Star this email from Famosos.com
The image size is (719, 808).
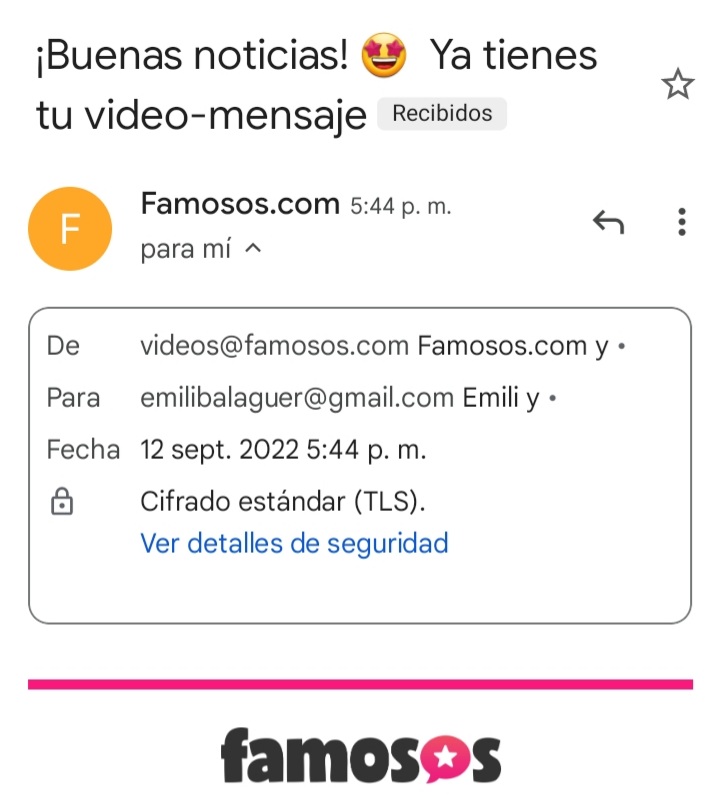(x=678, y=86)
